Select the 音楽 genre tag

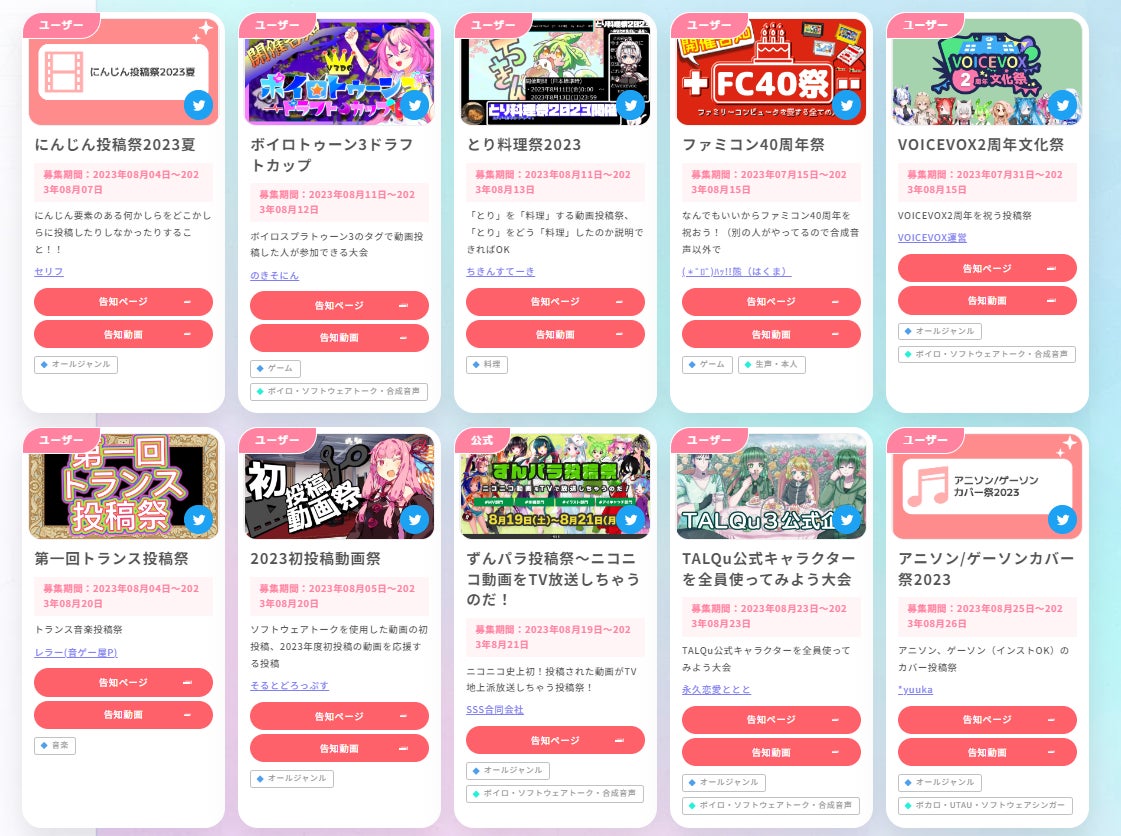(55, 745)
